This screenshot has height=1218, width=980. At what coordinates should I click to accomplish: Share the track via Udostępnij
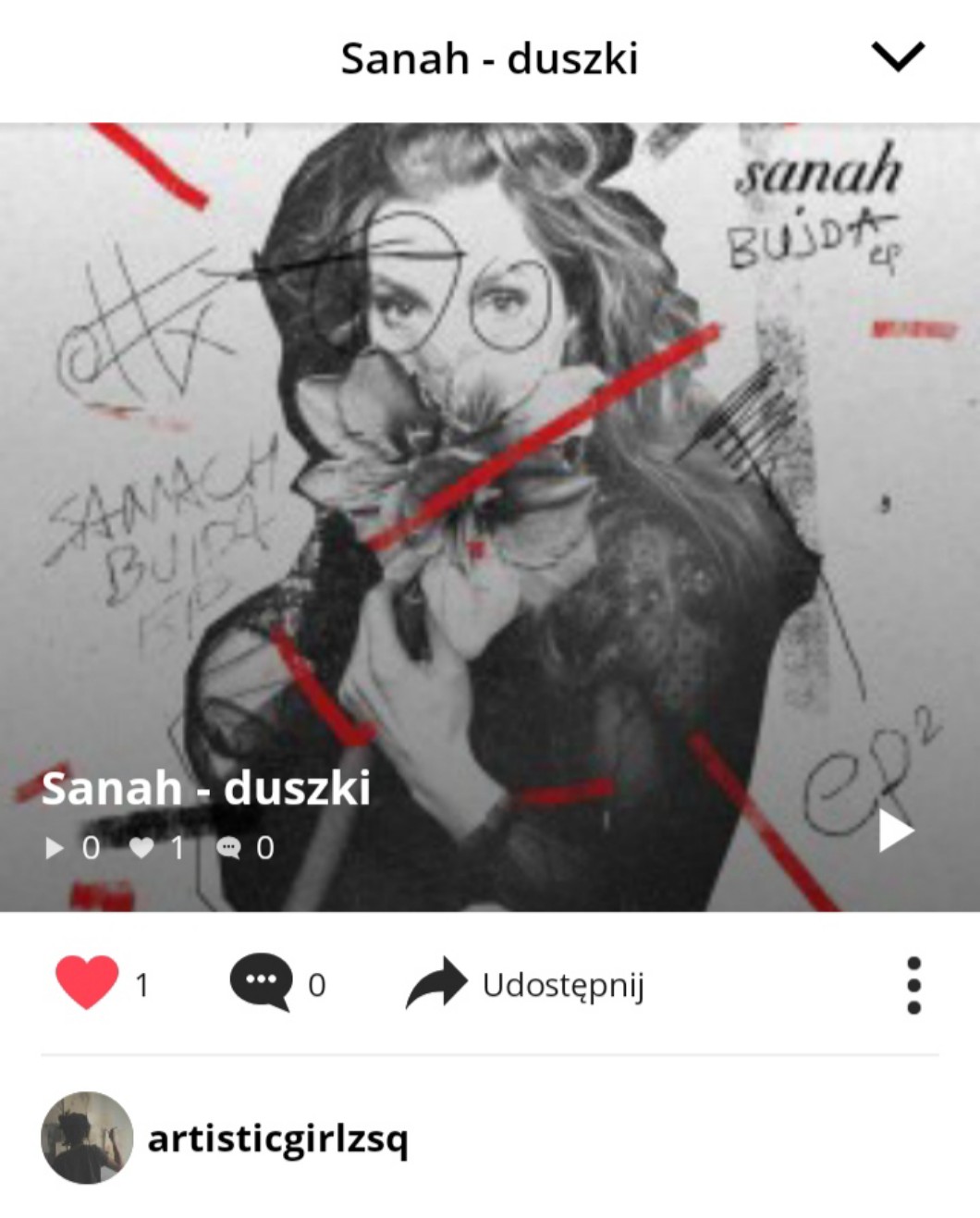[x=525, y=984]
